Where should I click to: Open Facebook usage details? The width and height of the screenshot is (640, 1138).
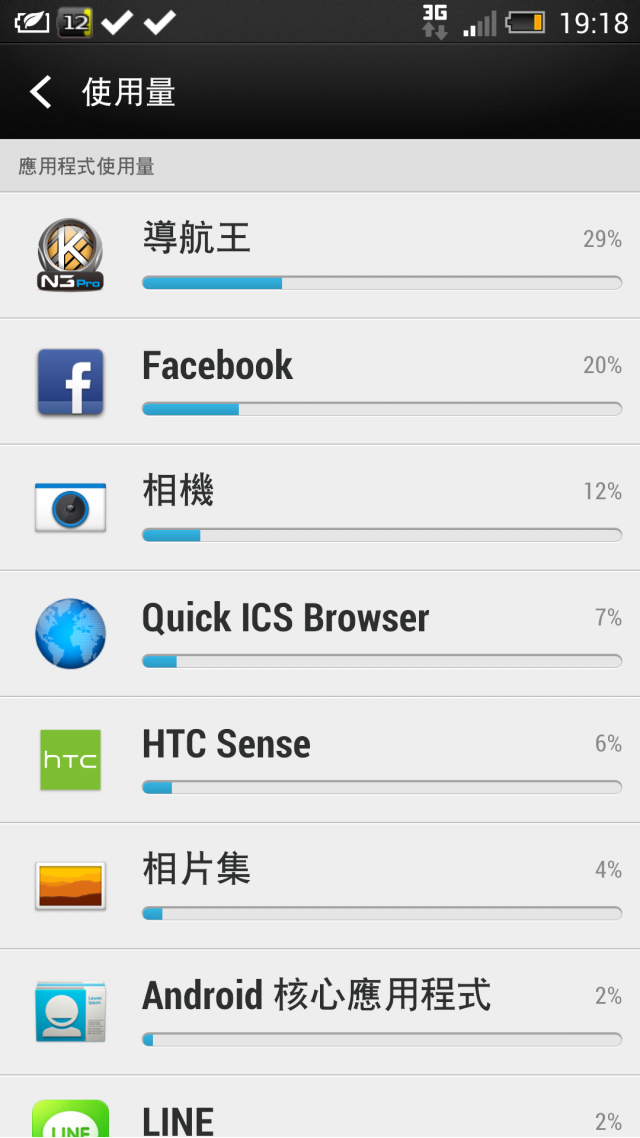click(320, 382)
